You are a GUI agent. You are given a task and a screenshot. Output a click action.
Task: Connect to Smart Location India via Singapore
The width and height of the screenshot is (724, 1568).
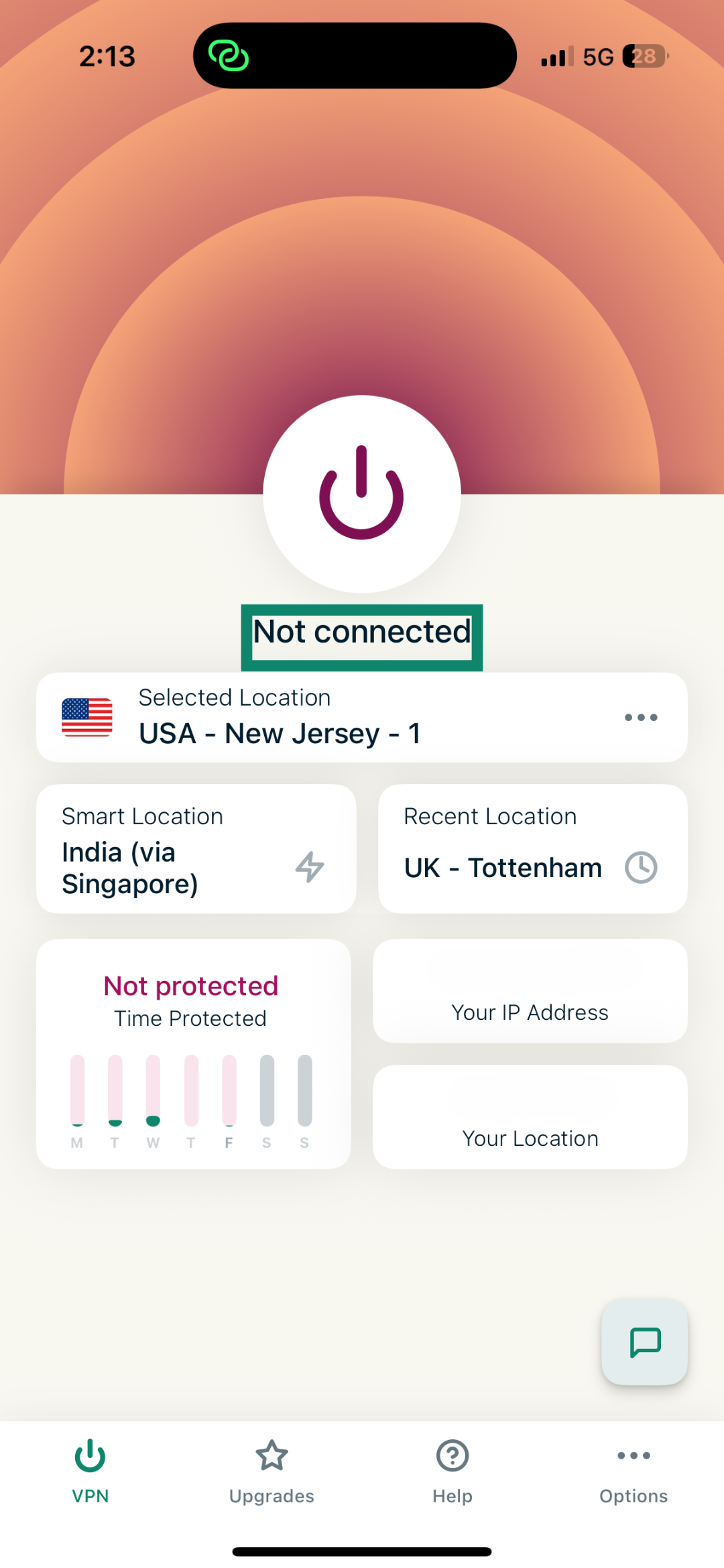[196, 849]
